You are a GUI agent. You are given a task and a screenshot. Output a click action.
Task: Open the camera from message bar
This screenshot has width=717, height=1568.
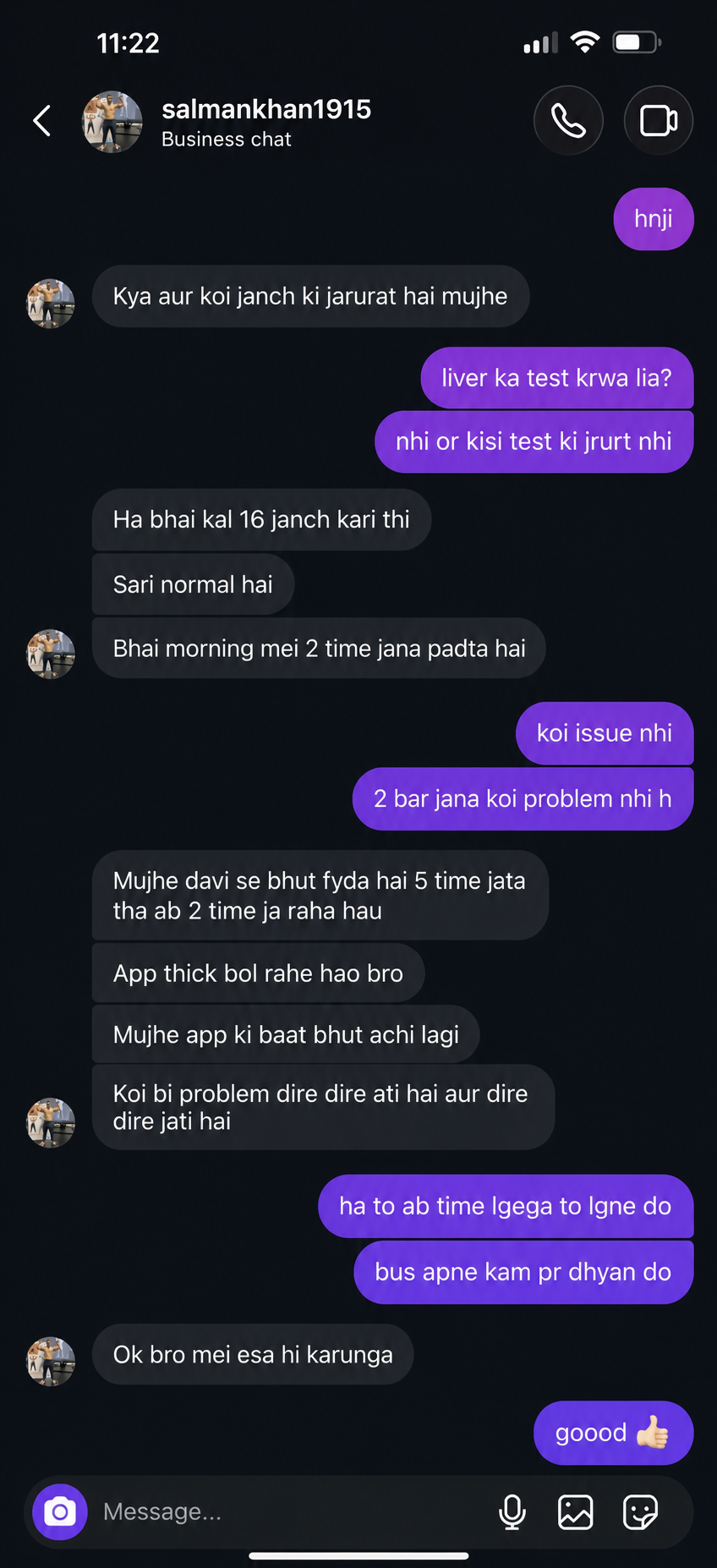pyautogui.click(x=60, y=1511)
